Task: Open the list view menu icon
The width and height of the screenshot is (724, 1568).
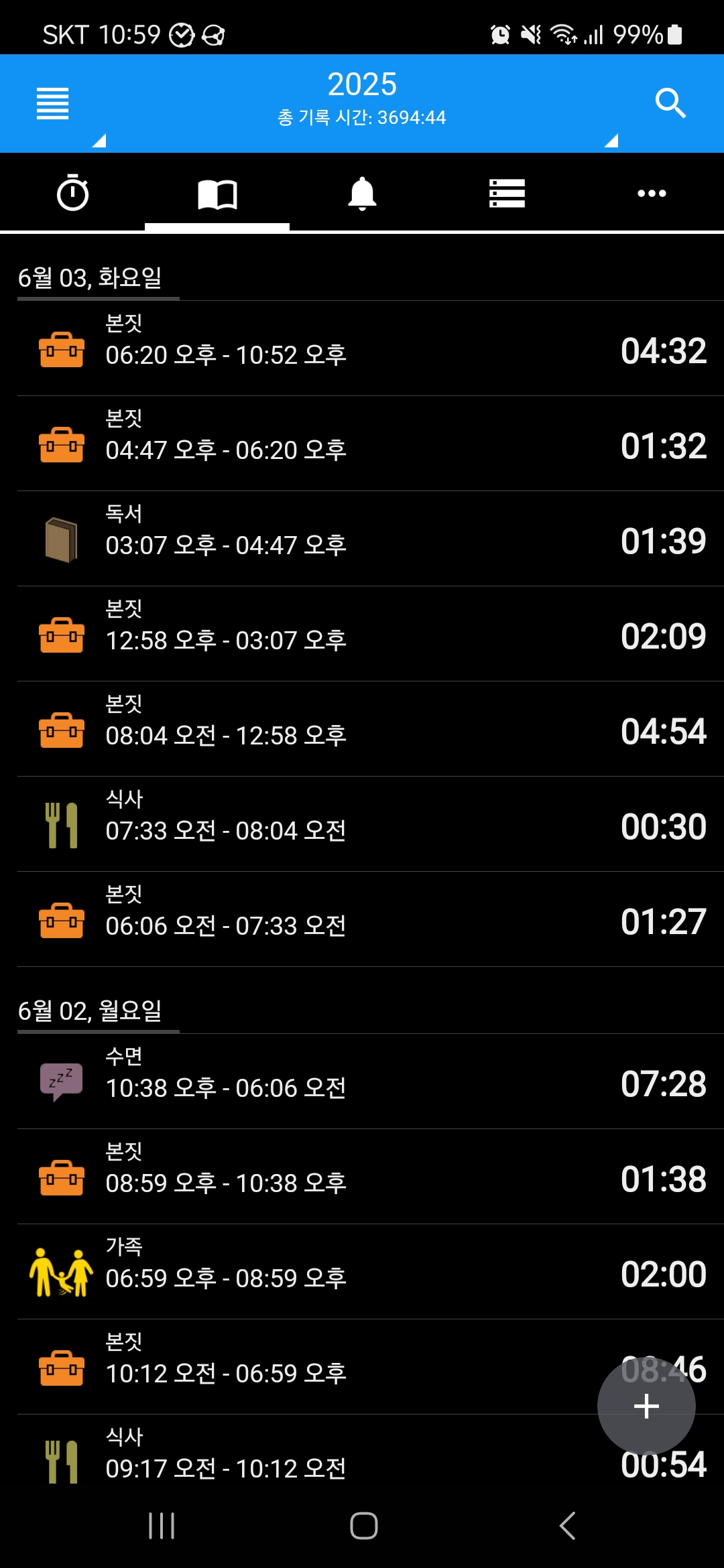Action: click(x=53, y=104)
